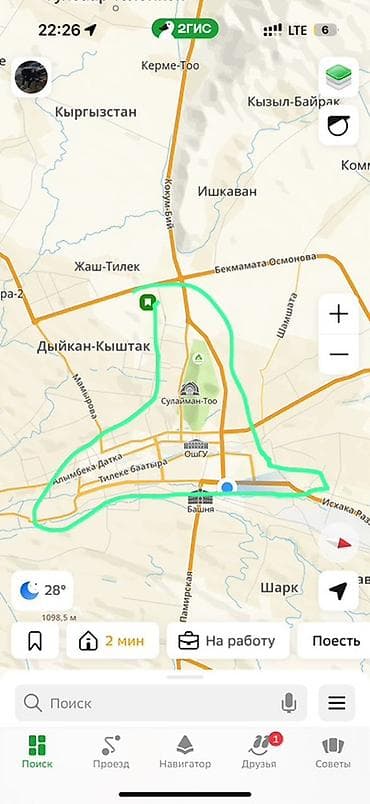
Task: Open the Друзья tab
Action: pyautogui.click(x=259, y=752)
